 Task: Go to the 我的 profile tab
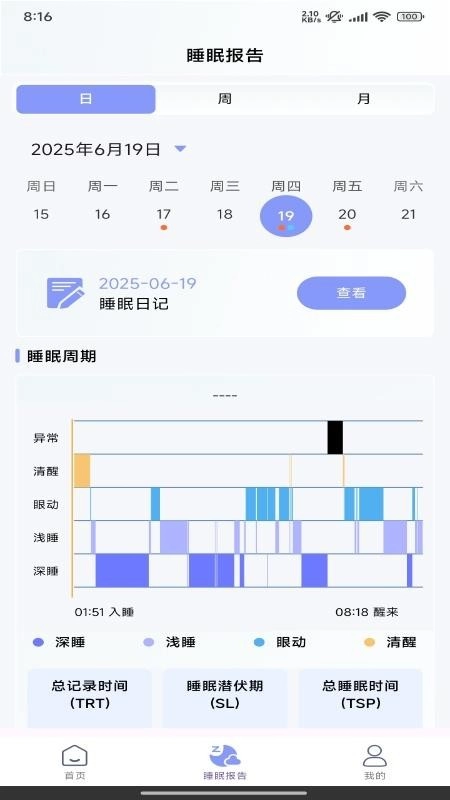pos(374,762)
